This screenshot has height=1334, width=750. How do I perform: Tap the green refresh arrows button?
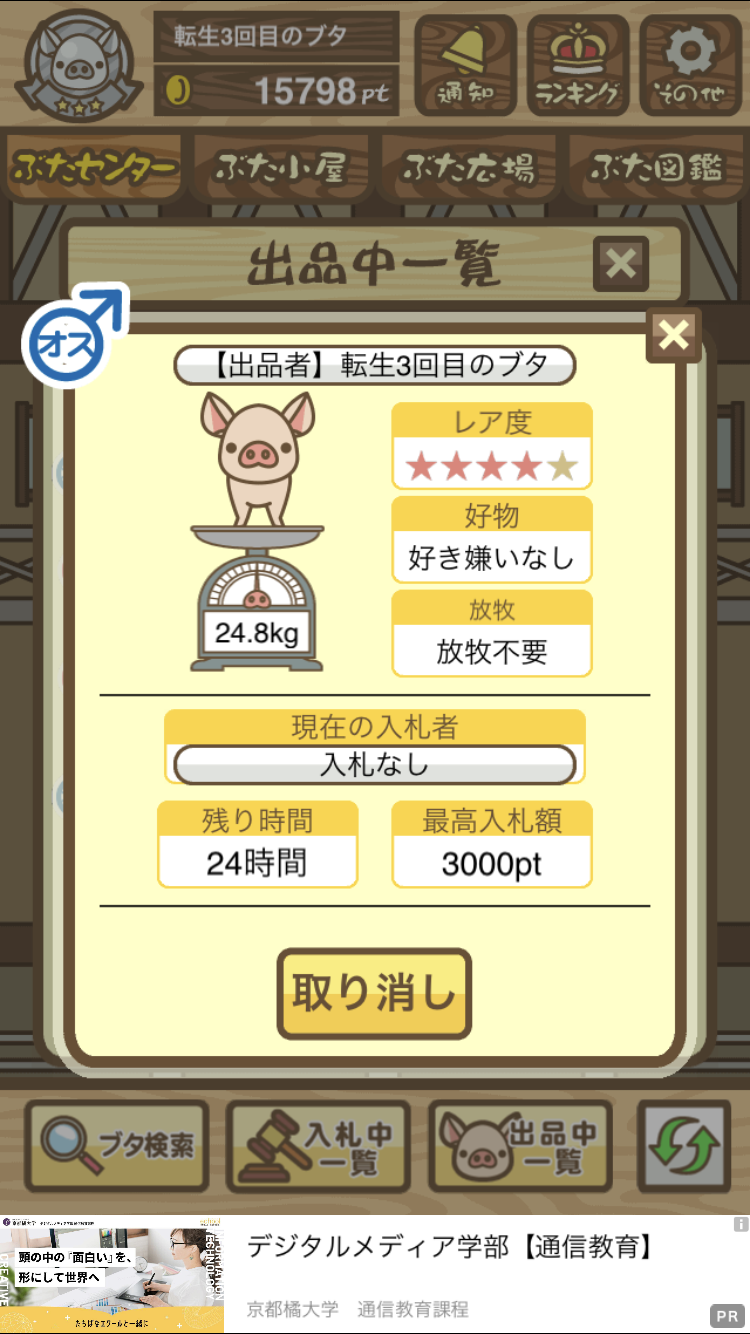(684, 1146)
